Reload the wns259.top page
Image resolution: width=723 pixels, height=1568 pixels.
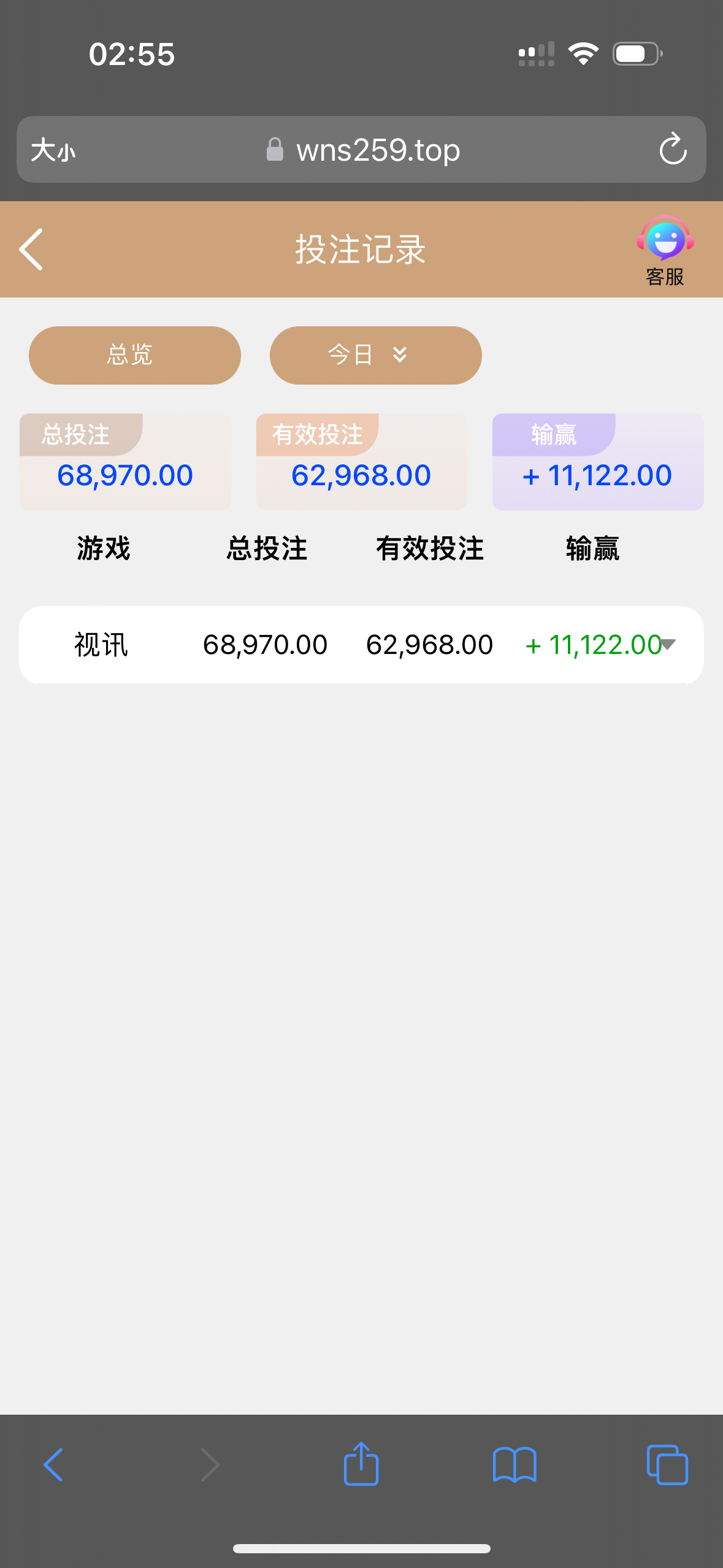(673, 150)
